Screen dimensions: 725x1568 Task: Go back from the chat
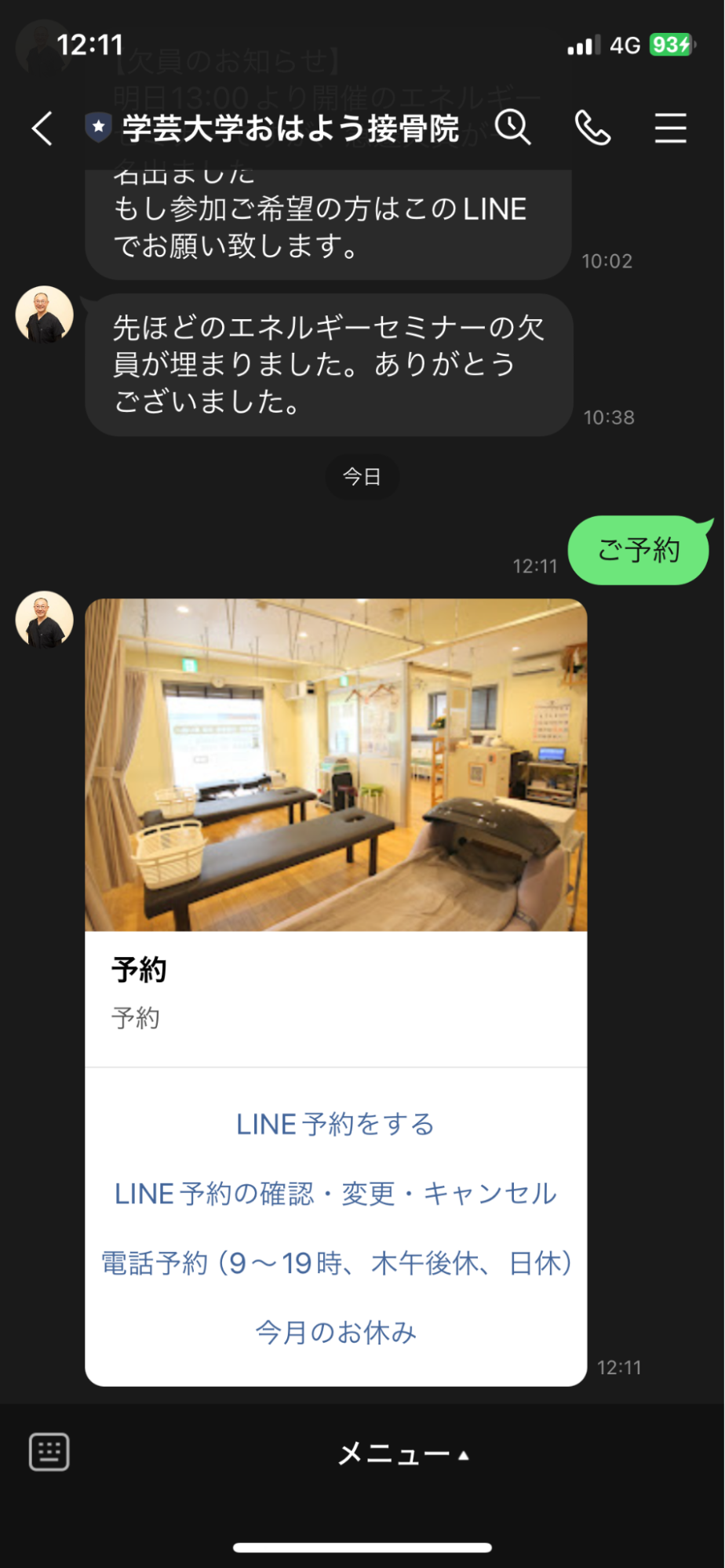point(42,128)
